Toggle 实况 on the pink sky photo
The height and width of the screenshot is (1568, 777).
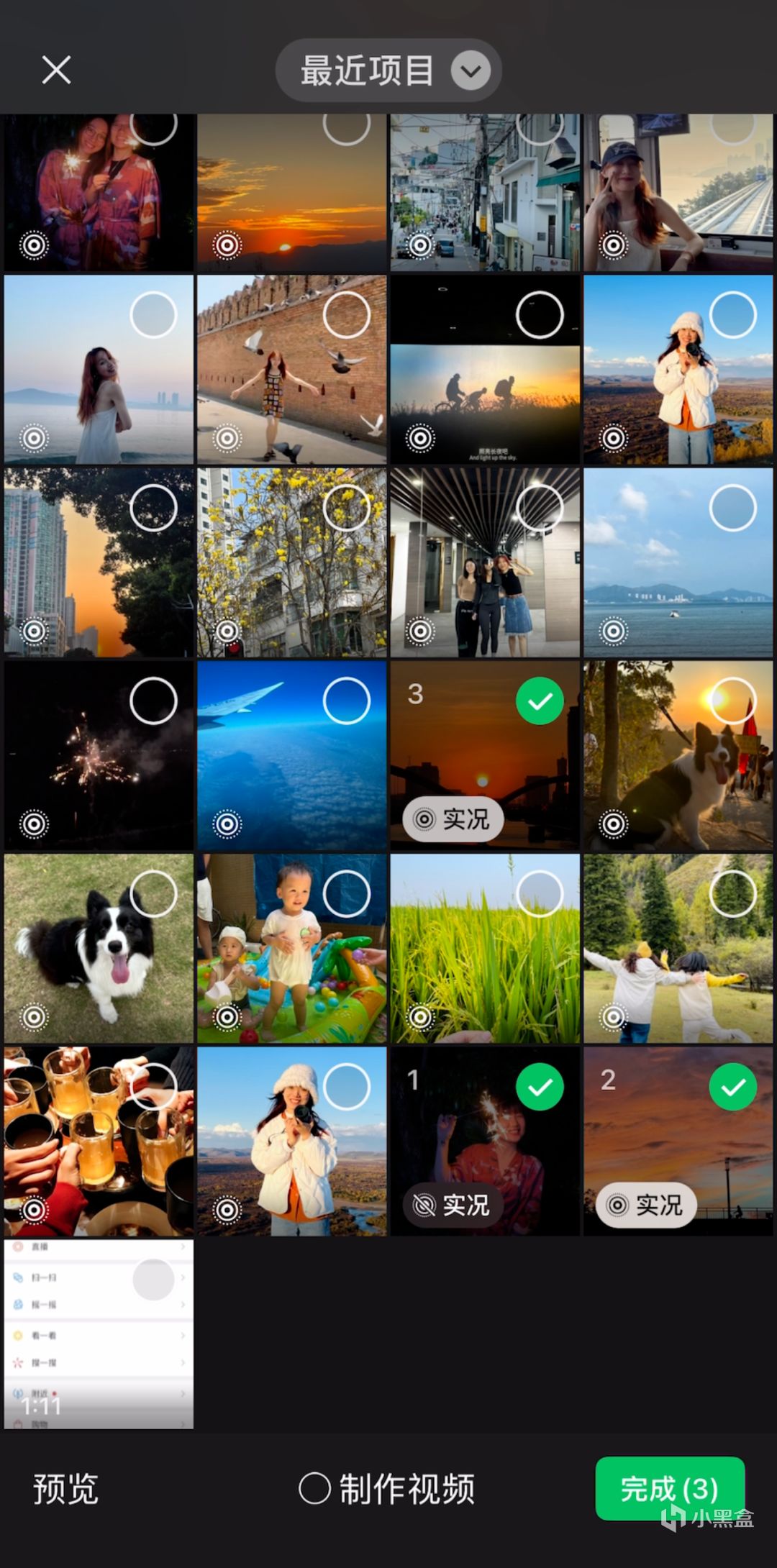(645, 1205)
